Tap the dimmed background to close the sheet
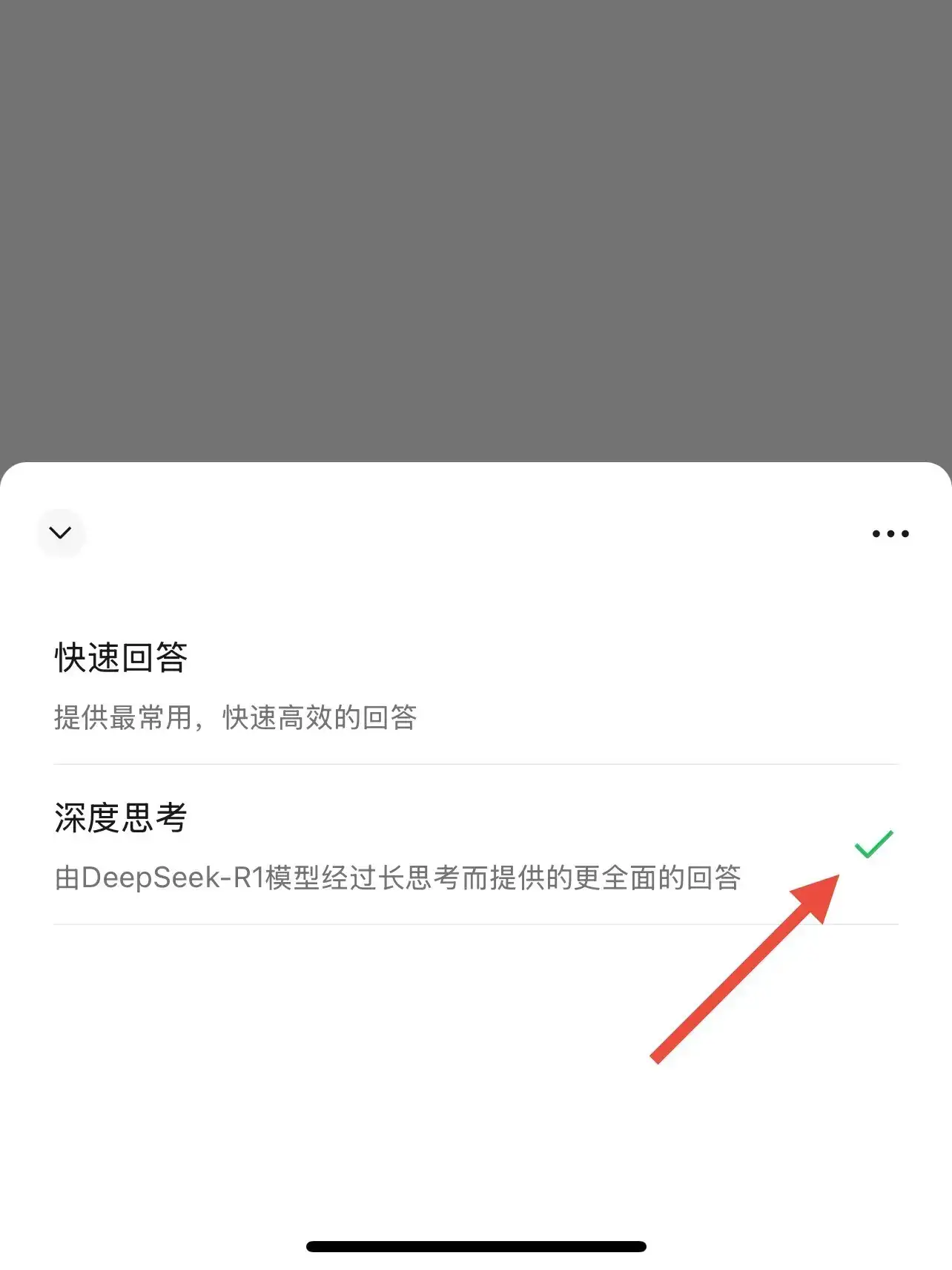The image size is (952, 1270). point(476,223)
